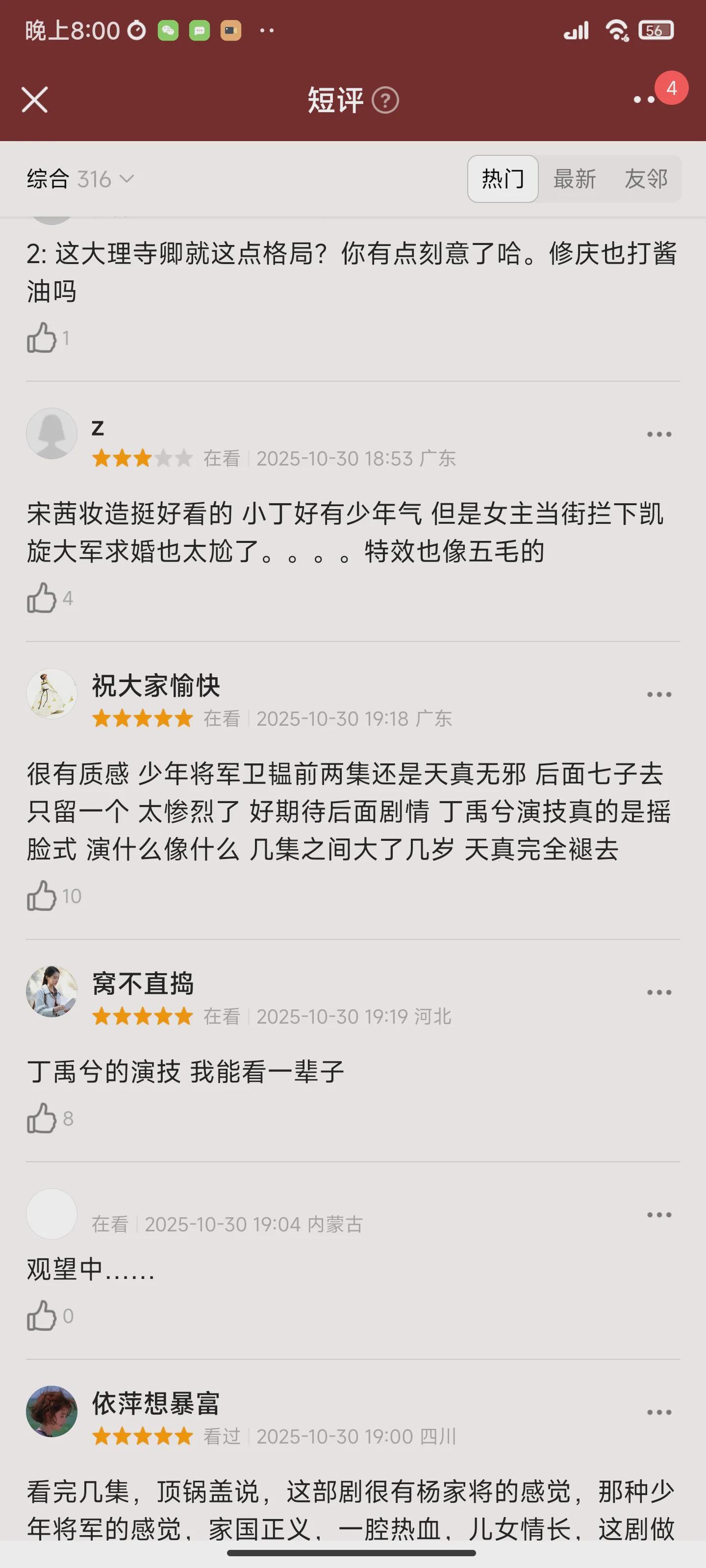Like the 观望中 review

(42, 1316)
